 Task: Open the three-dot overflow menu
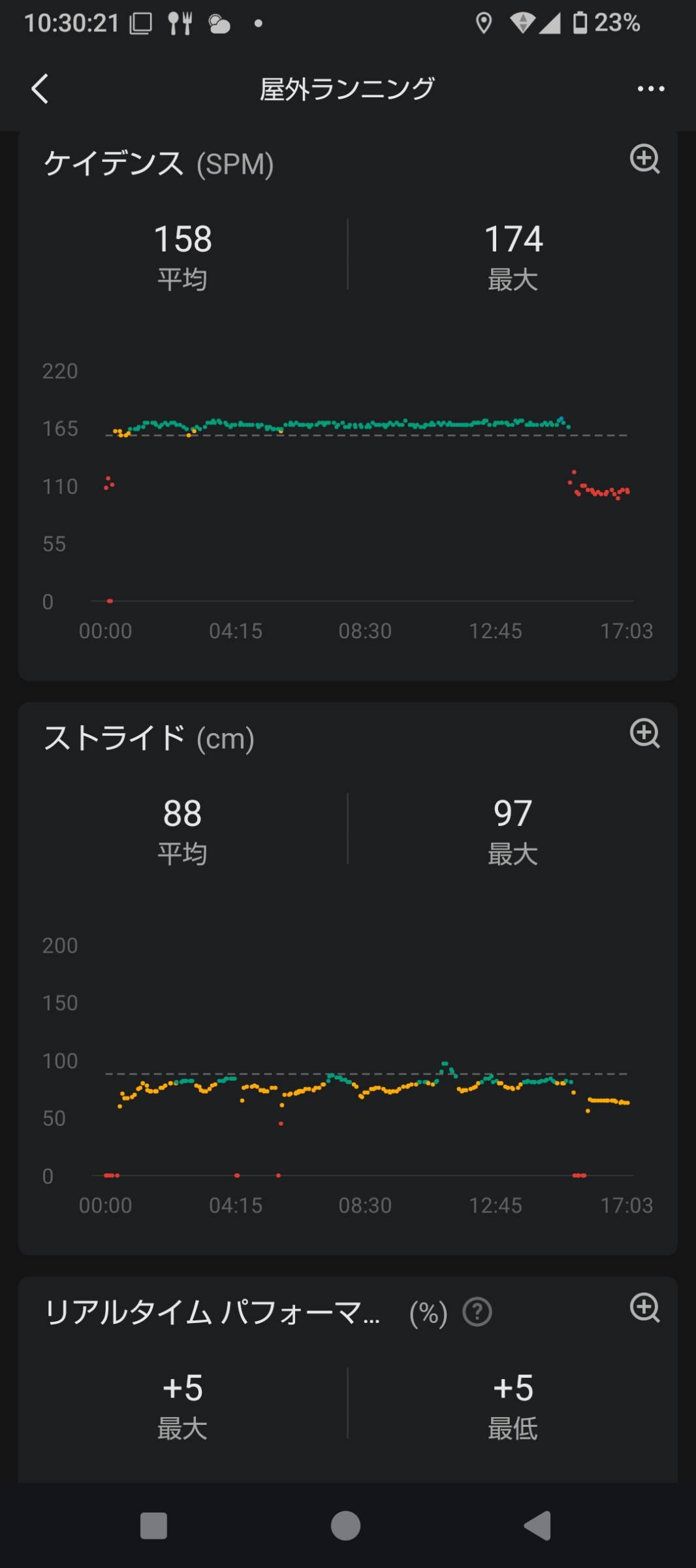click(650, 89)
